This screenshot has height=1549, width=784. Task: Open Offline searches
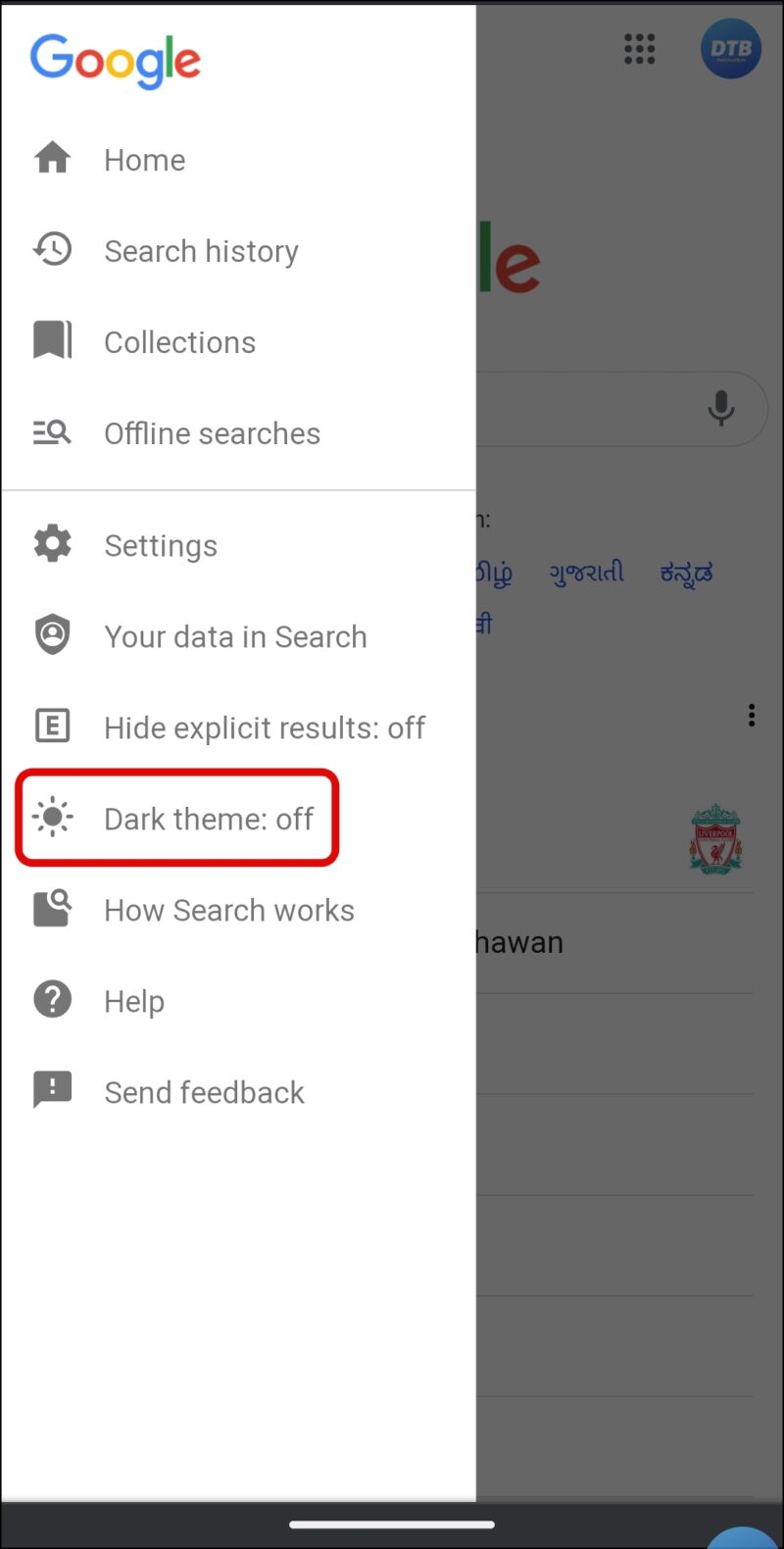(x=212, y=433)
